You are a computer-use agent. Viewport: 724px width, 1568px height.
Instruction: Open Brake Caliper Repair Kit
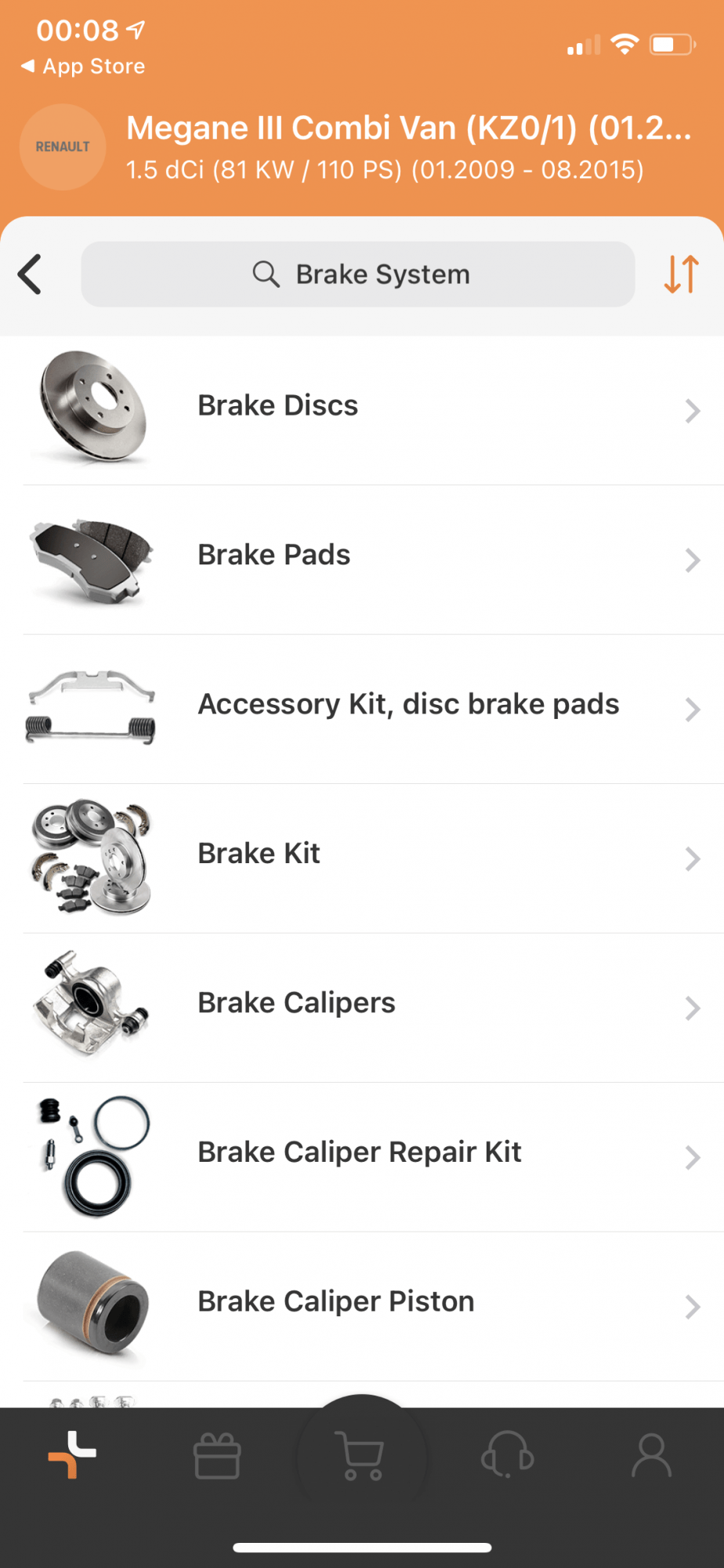tap(361, 1153)
